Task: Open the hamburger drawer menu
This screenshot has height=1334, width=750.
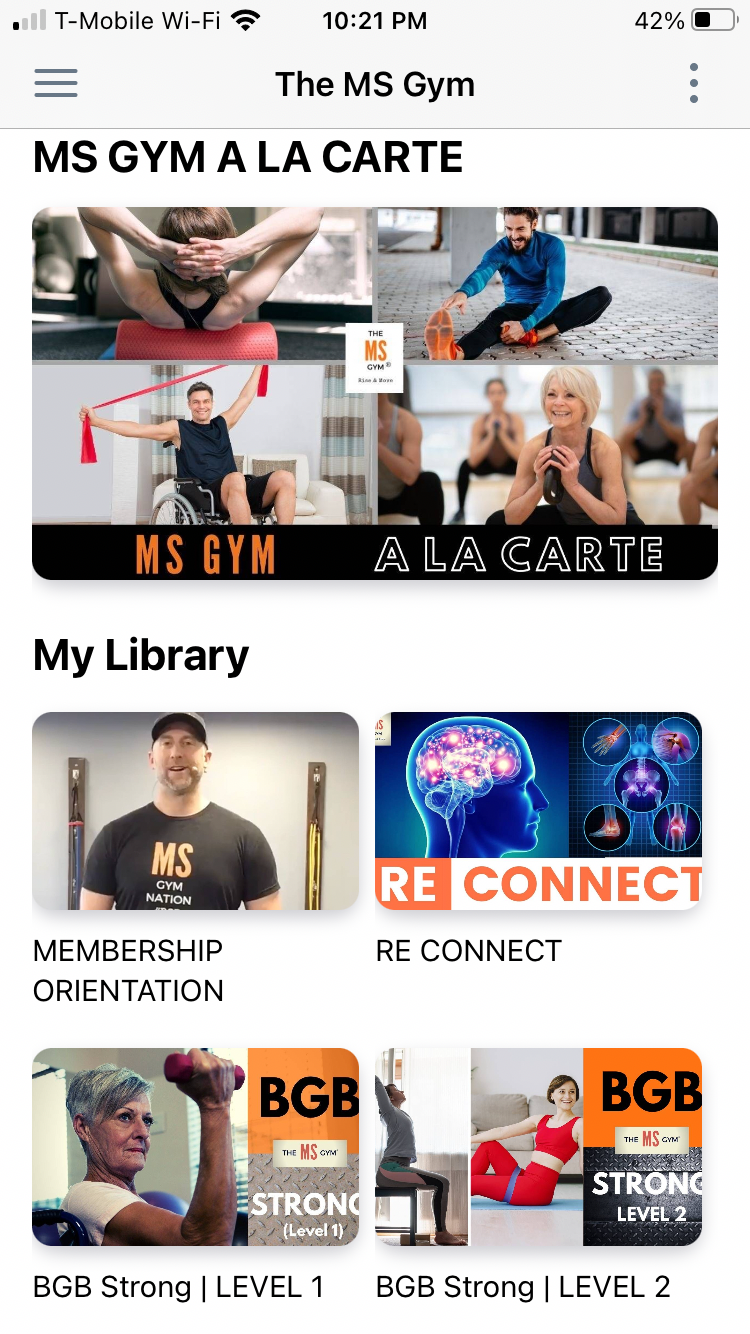Action: pyautogui.click(x=56, y=83)
